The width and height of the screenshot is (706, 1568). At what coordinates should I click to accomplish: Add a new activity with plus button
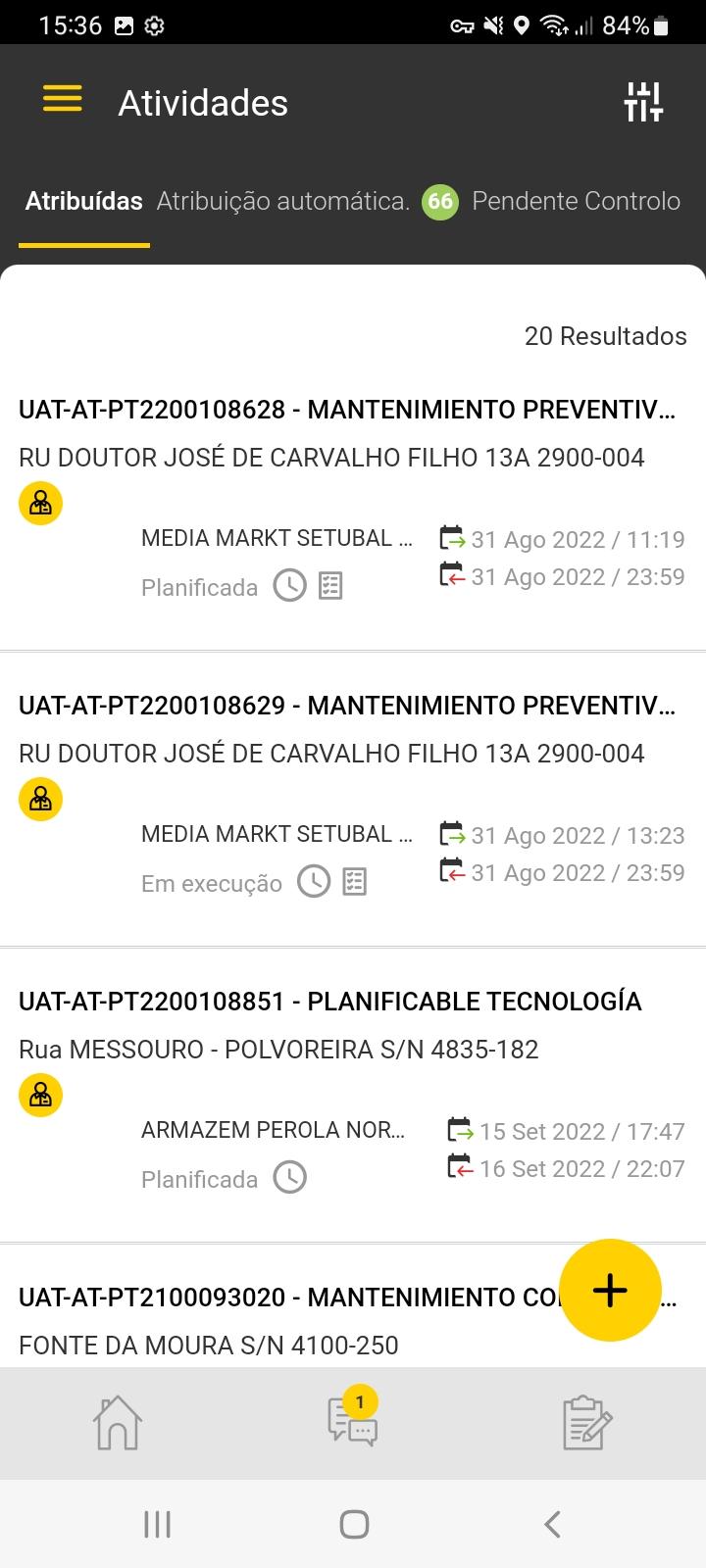[610, 1290]
